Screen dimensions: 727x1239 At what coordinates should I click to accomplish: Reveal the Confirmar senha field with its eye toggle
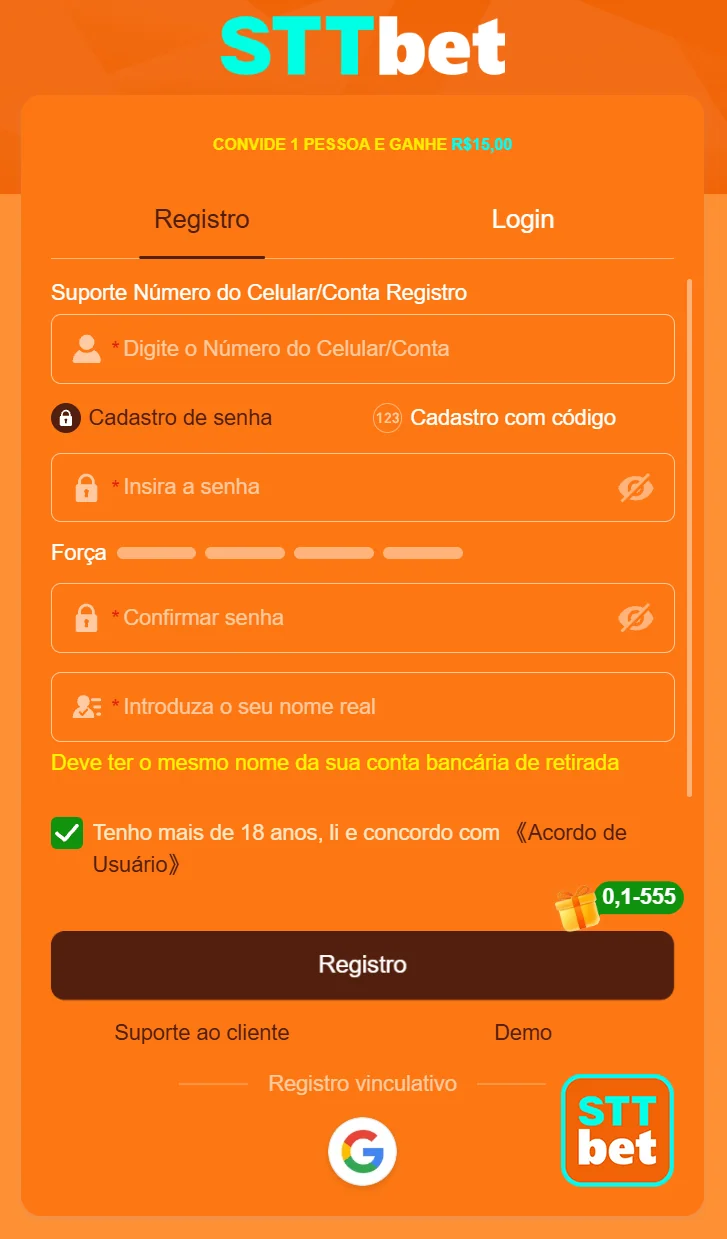point(637,618)
